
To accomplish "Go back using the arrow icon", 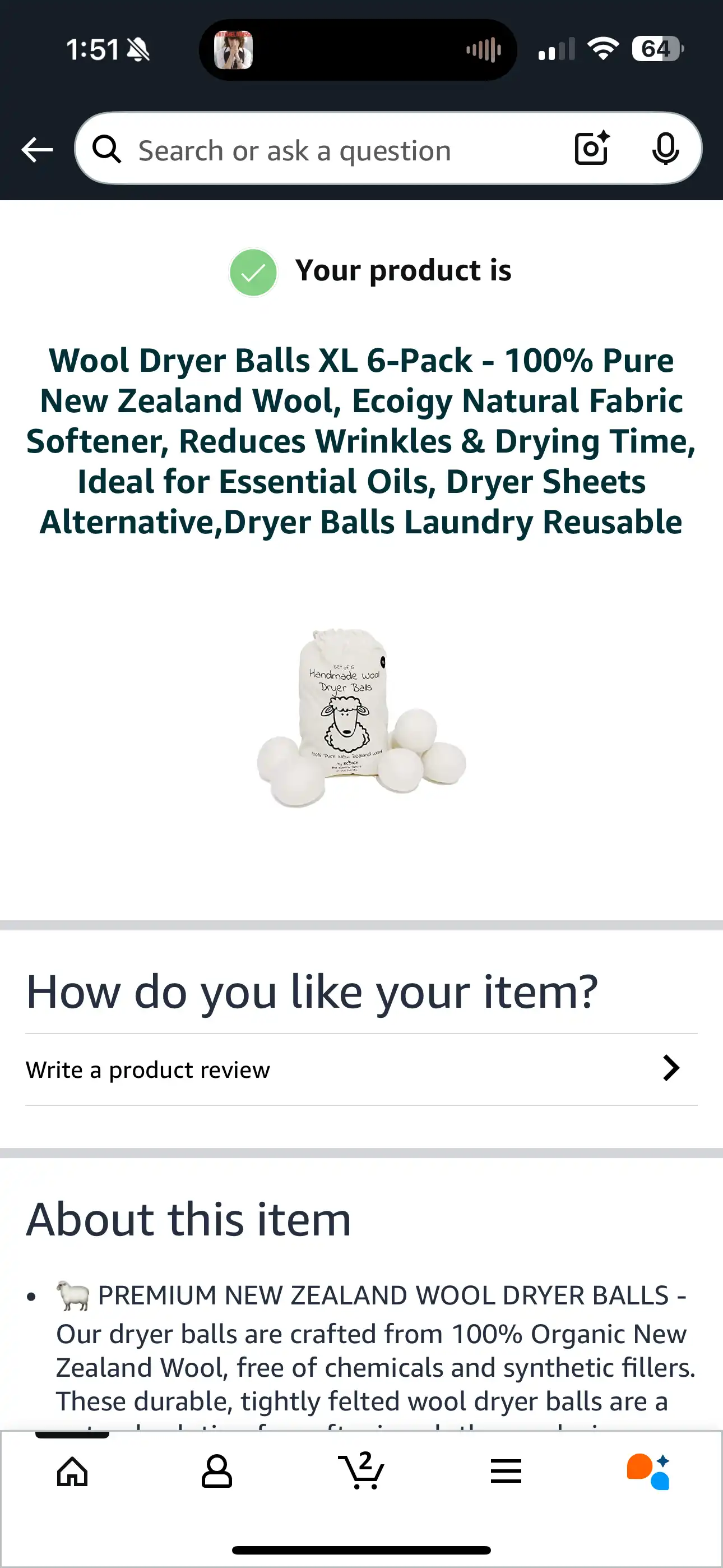I will pos(37,150).
